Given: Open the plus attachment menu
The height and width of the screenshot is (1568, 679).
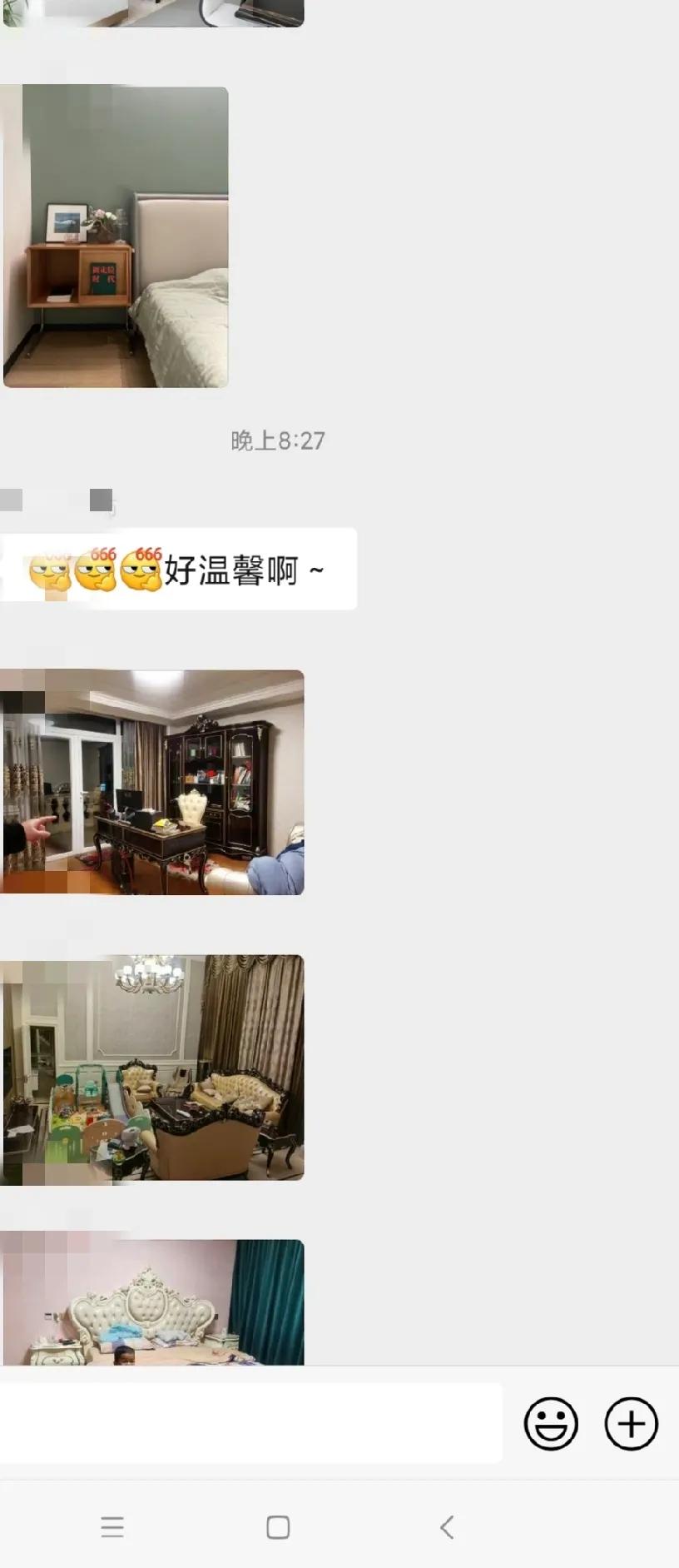Looking at the screenshot, I should coord(631,1423).
